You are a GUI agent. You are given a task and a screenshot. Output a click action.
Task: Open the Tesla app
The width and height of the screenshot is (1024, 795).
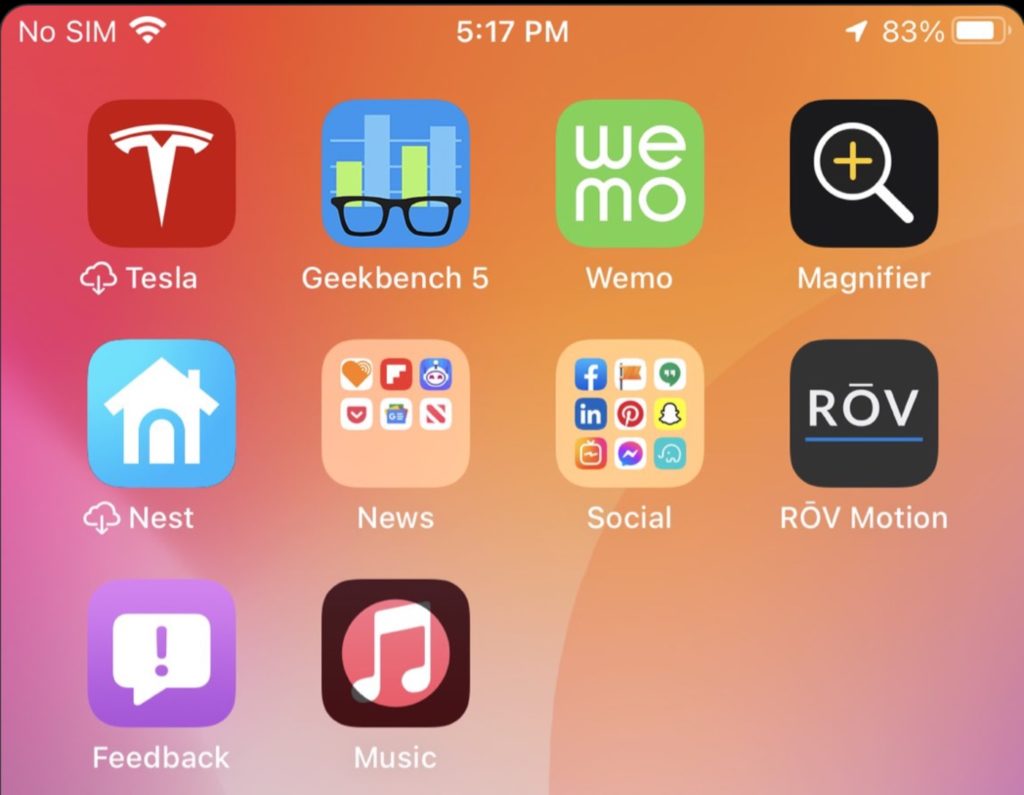pos(161,173)
